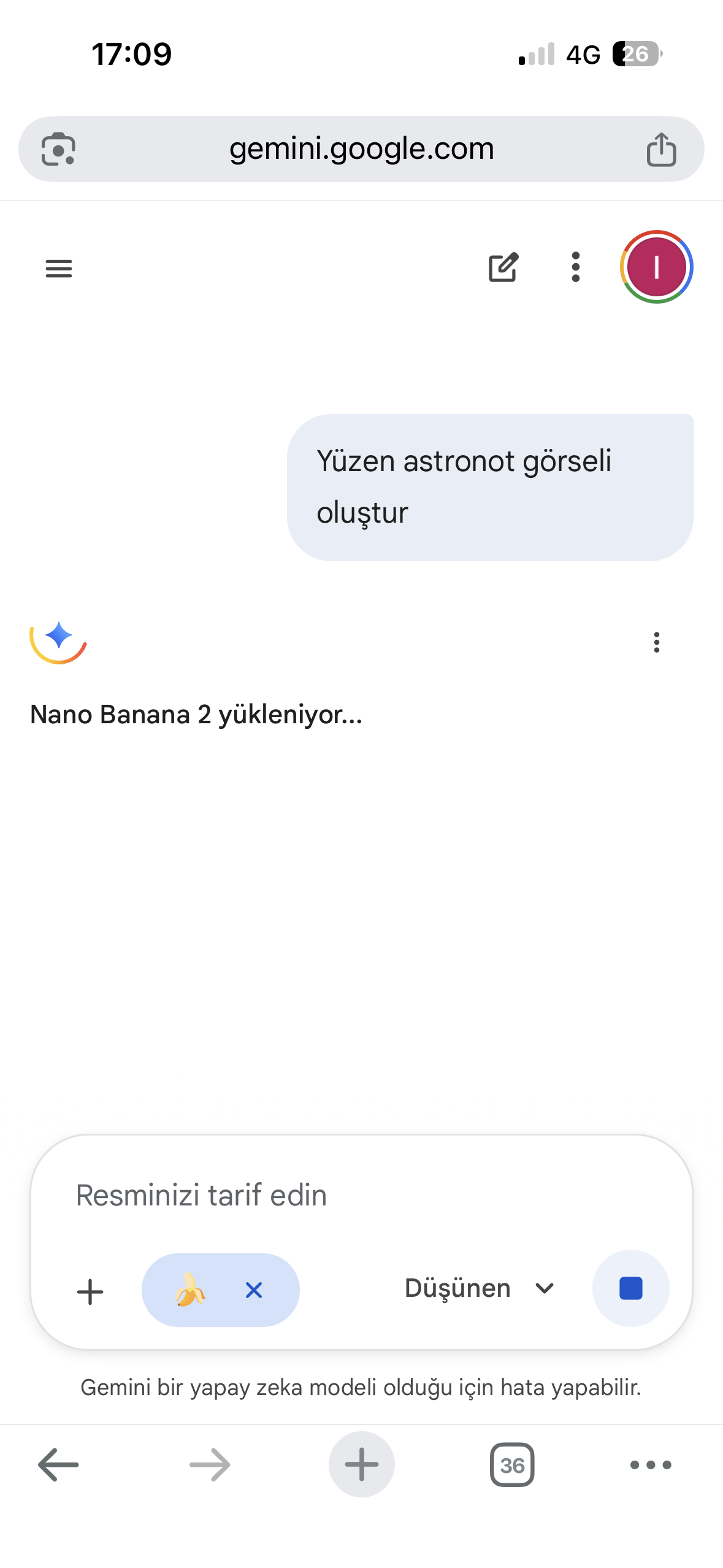View the 36 open tabs
Viewport: 723px width, 1568px height.
pyautogui.click(x=512, y=1465)
